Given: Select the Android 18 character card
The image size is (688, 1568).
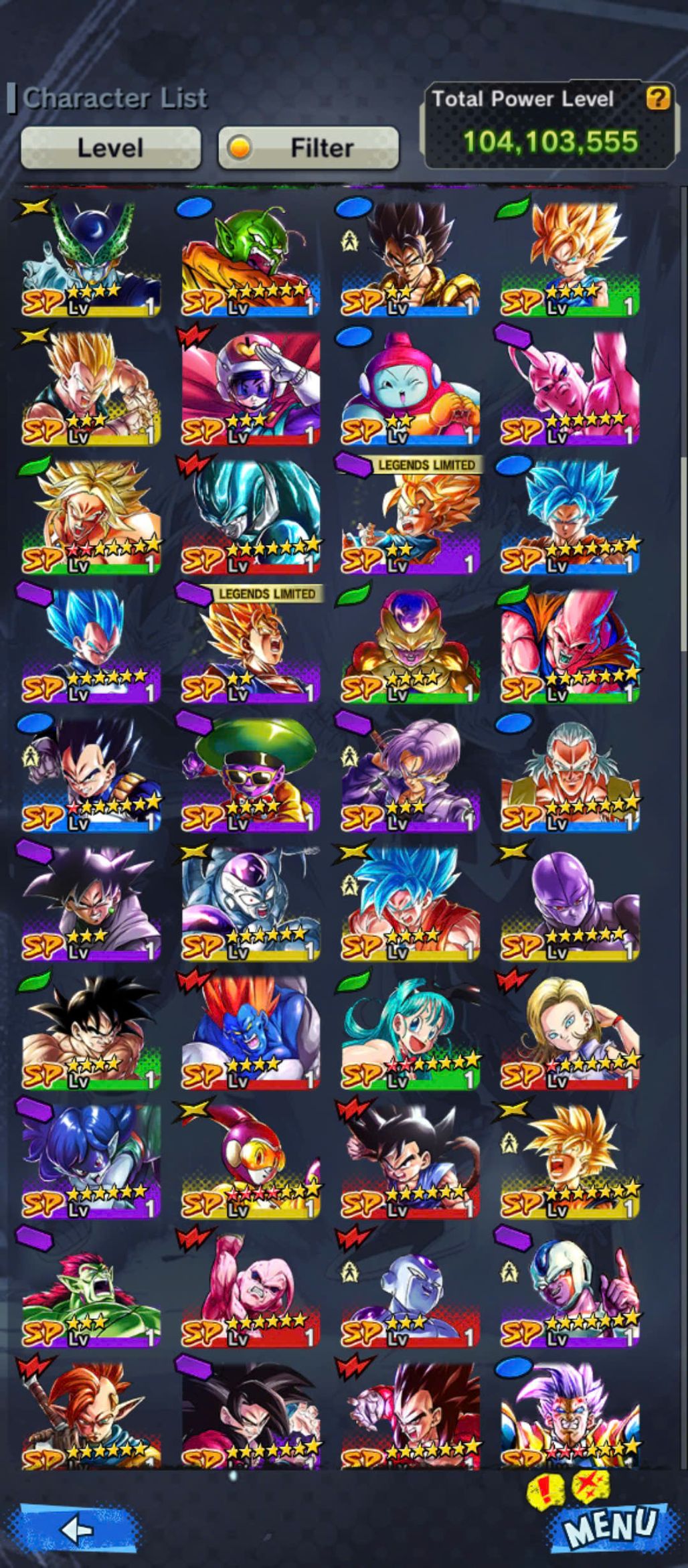Looking at the screenshot, I should [x=570, y=1030].
